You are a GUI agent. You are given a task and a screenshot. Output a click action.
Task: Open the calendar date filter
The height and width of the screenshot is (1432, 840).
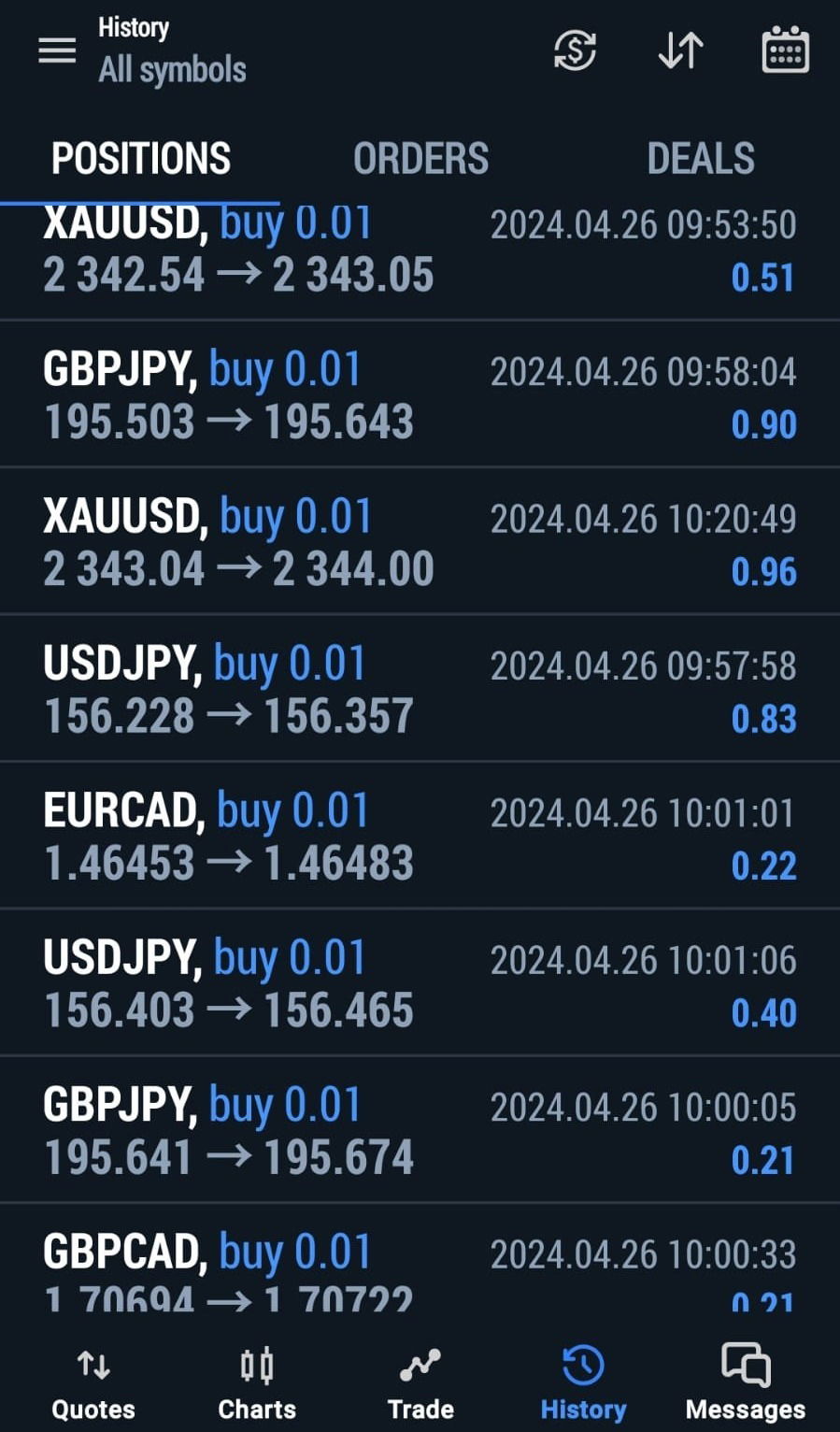click(x=785, y=51)
